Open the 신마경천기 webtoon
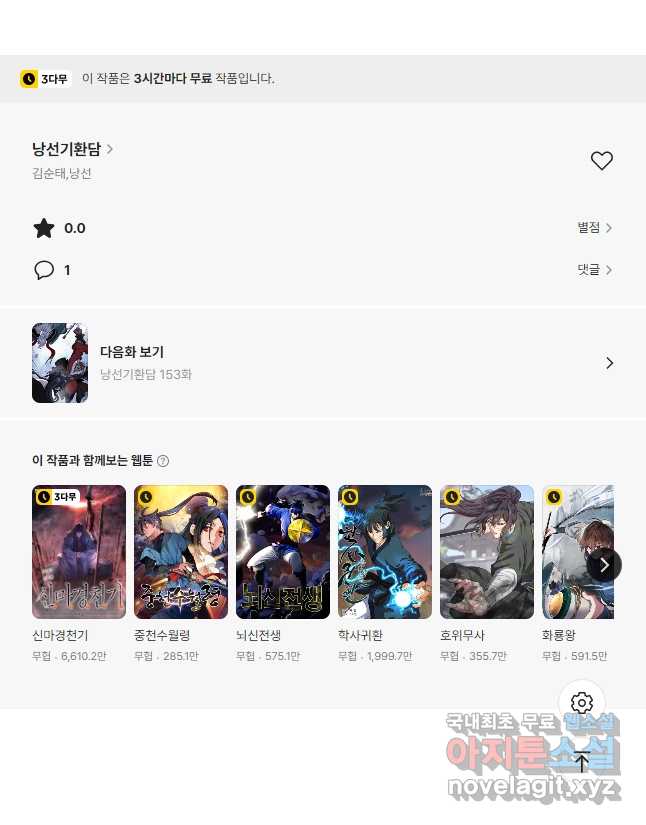 pyautogui.click(x=79, y=553)
